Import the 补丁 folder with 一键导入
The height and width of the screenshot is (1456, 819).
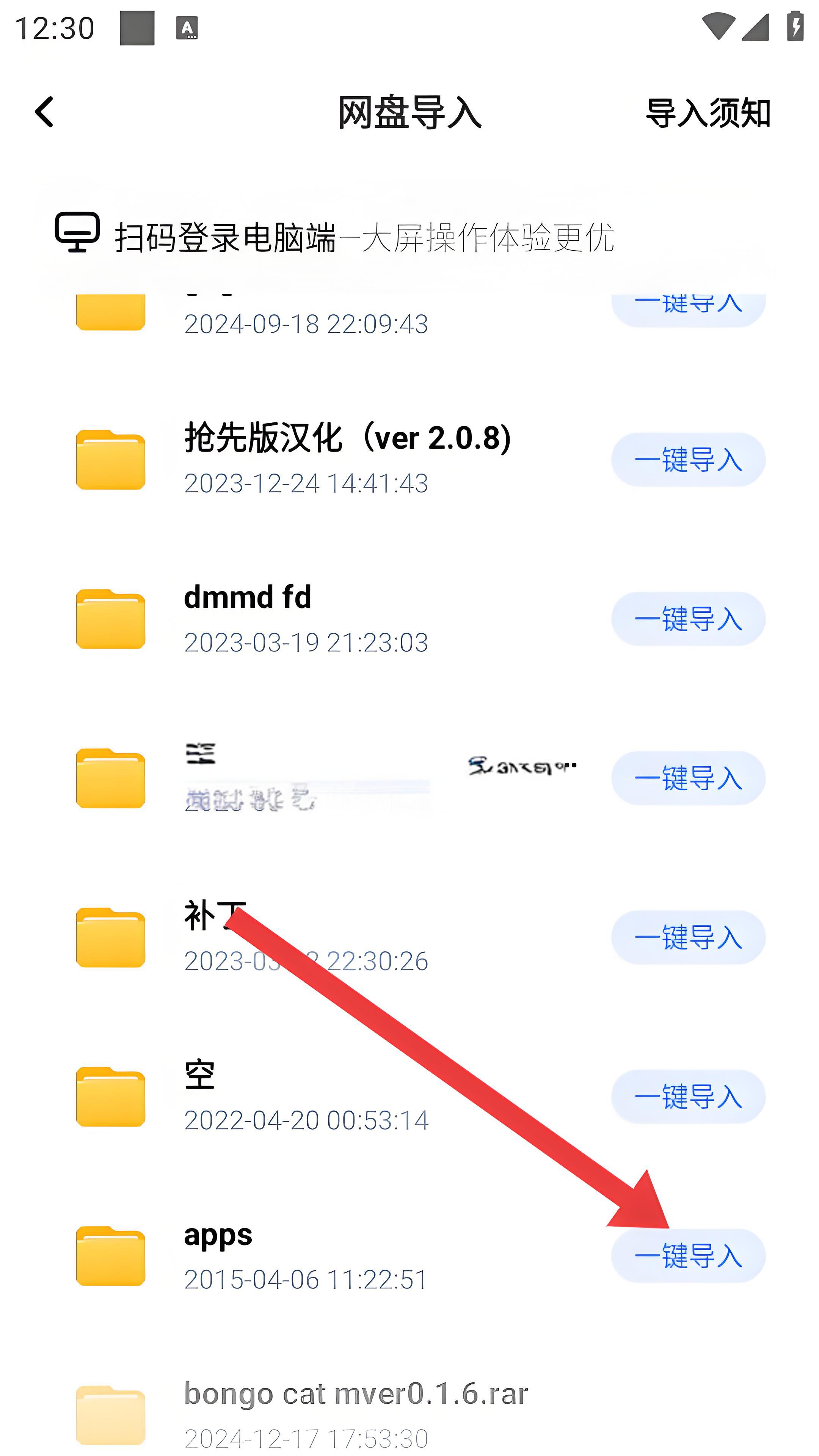coord(687,937)
